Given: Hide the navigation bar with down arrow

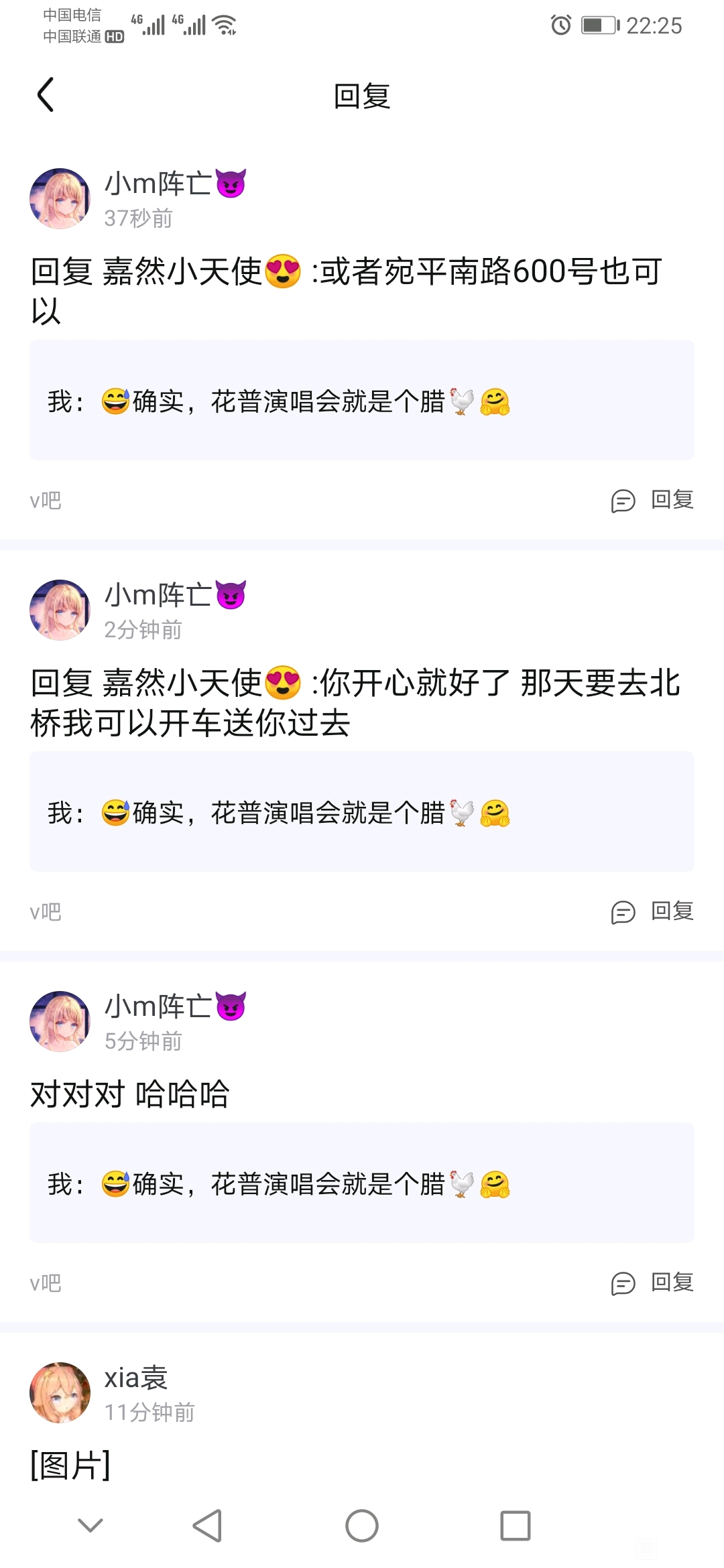Looking at the screenshot, I should (90, 1526).
